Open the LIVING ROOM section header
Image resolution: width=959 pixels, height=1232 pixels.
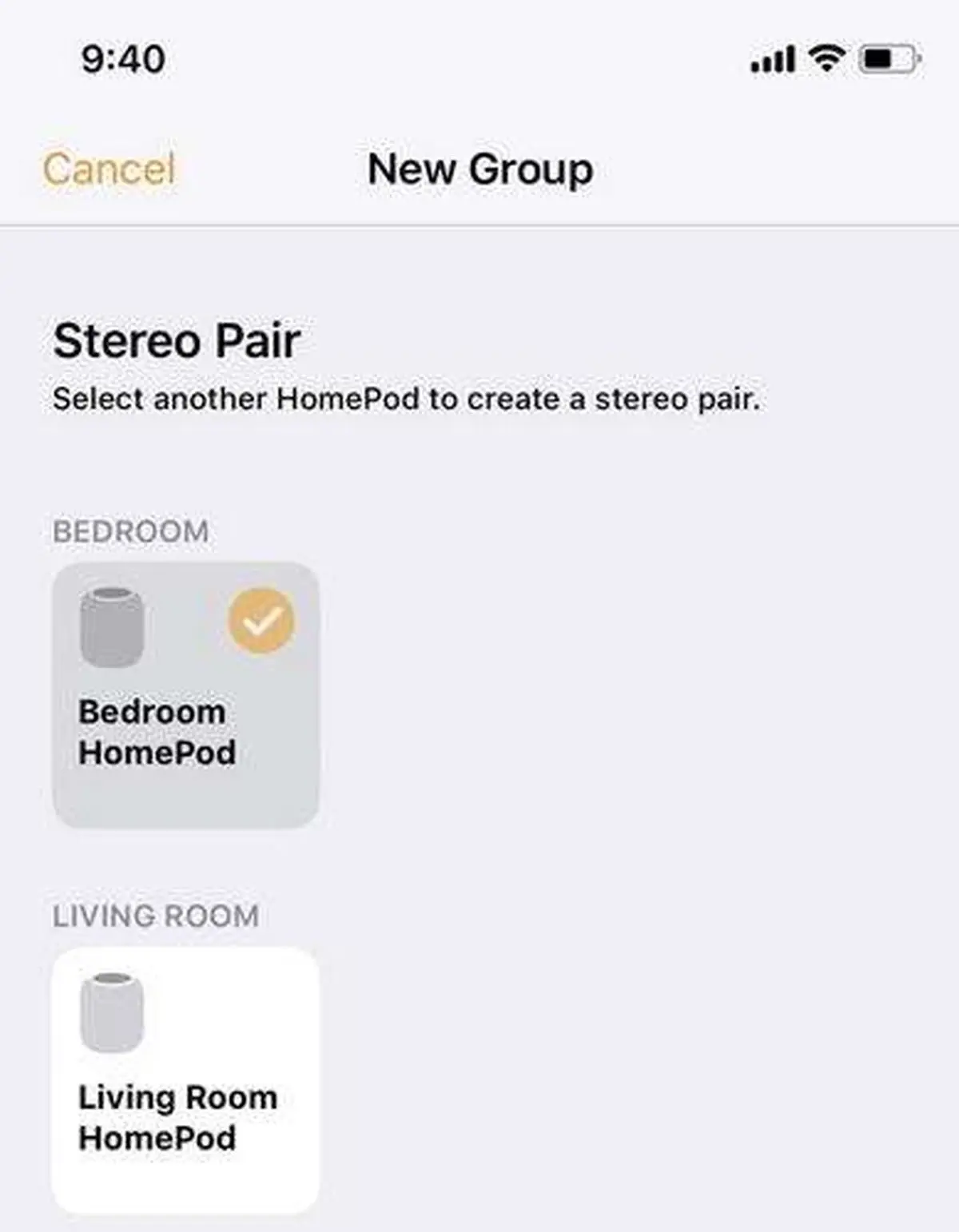(x=154, y=915)
